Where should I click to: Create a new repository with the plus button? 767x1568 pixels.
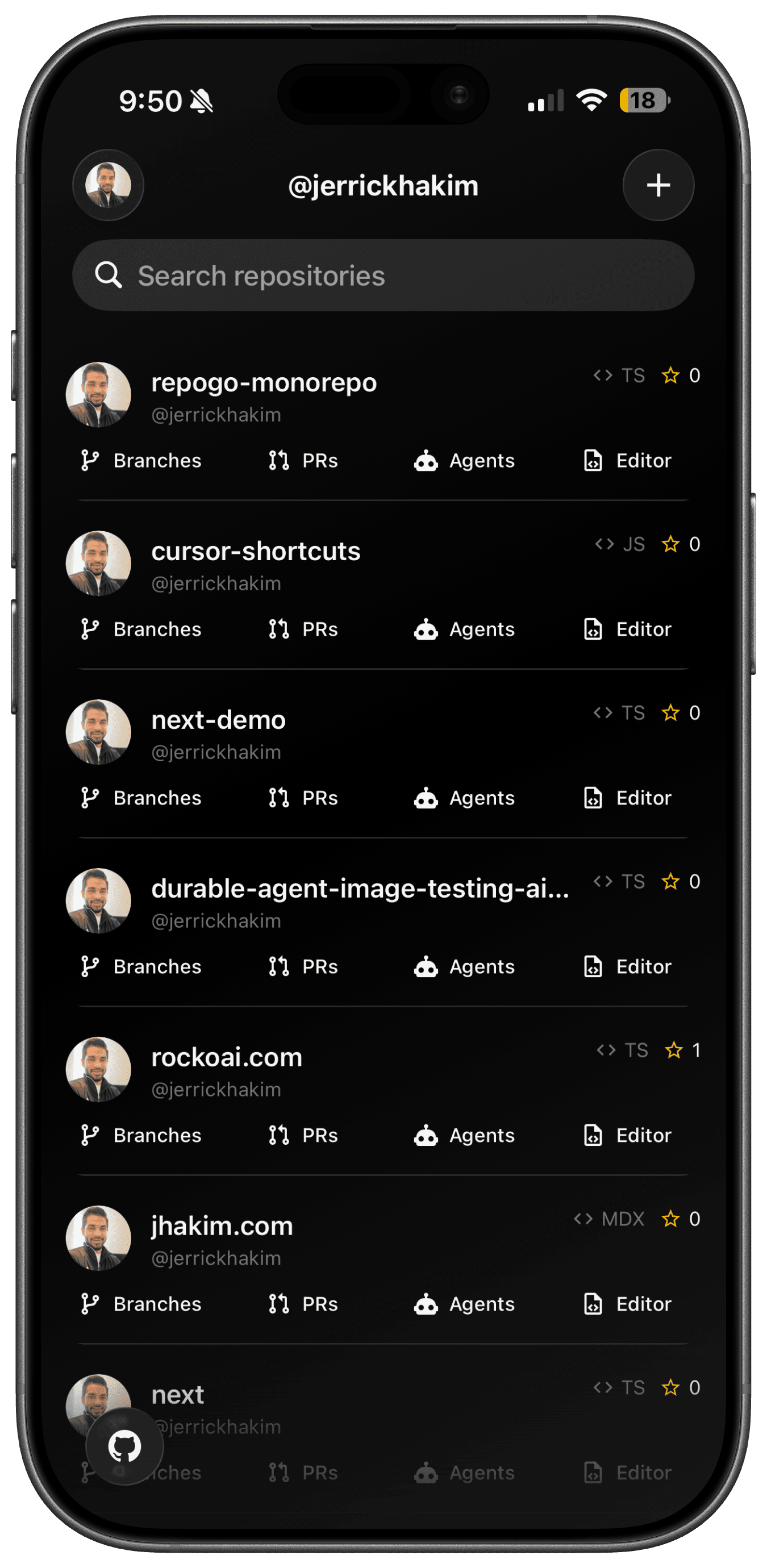[658, 186]
